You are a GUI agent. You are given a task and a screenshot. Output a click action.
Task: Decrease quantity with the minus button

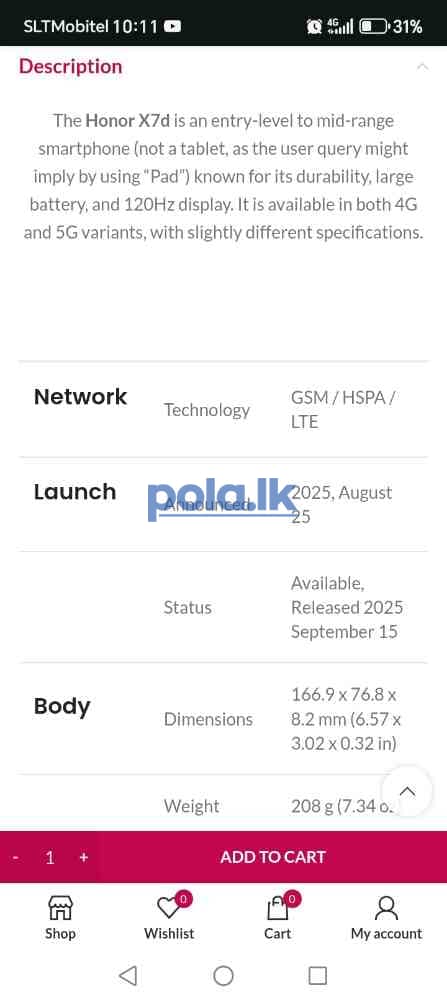[x=15, y=858]
